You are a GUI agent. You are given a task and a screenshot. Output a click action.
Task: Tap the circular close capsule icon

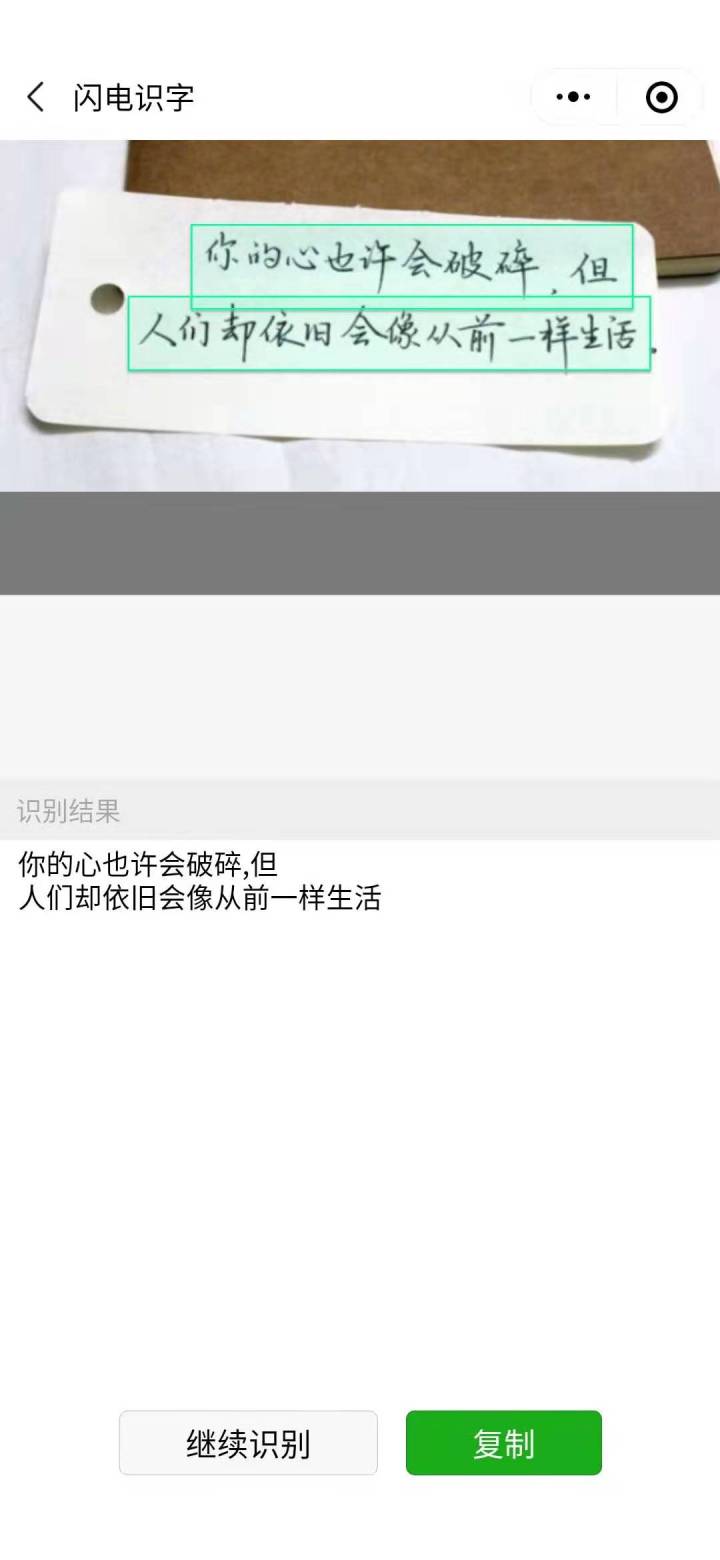[x=659, y=96]
